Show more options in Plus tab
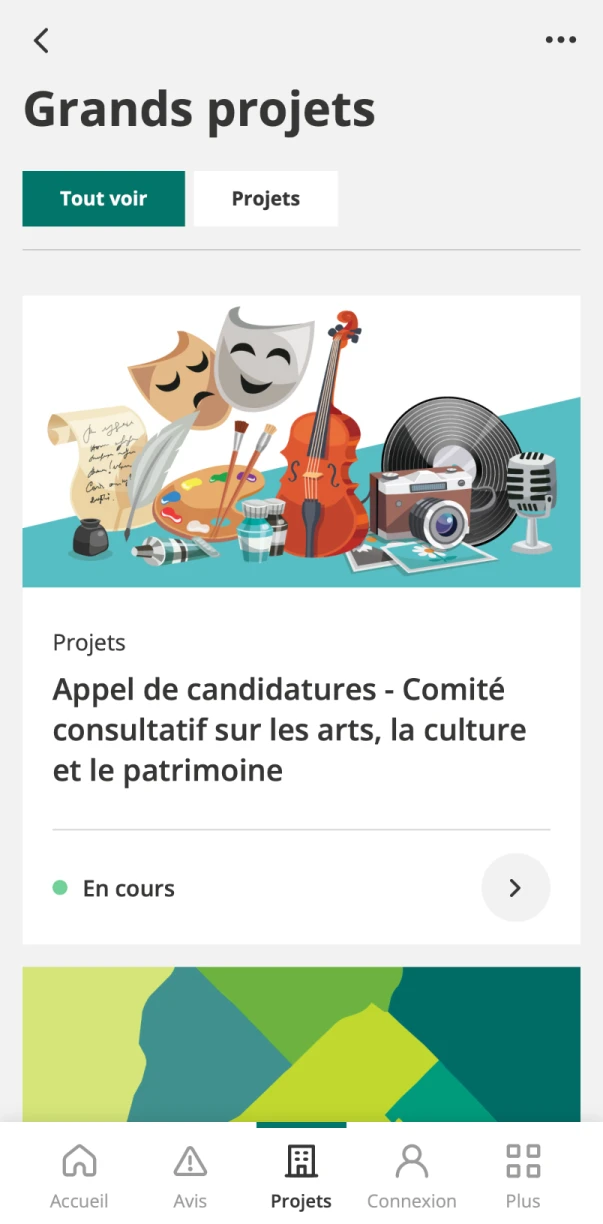 pos(523,1177)
